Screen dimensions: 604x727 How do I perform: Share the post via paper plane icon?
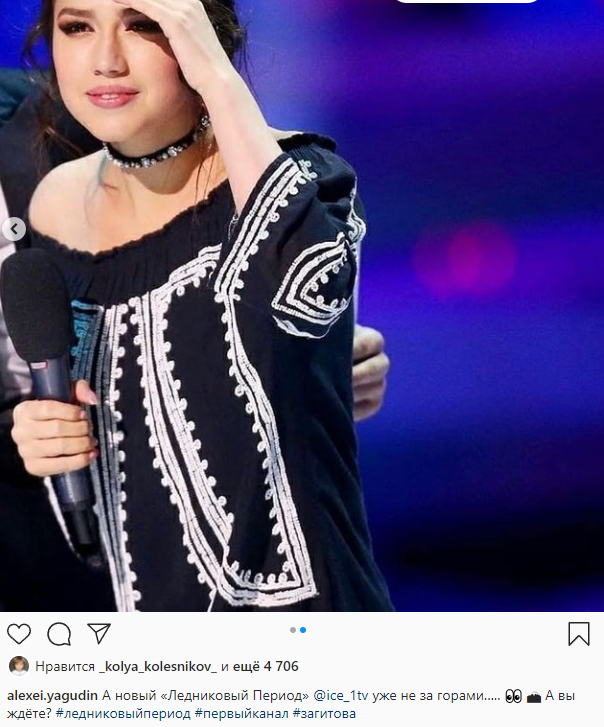(98, 634)
